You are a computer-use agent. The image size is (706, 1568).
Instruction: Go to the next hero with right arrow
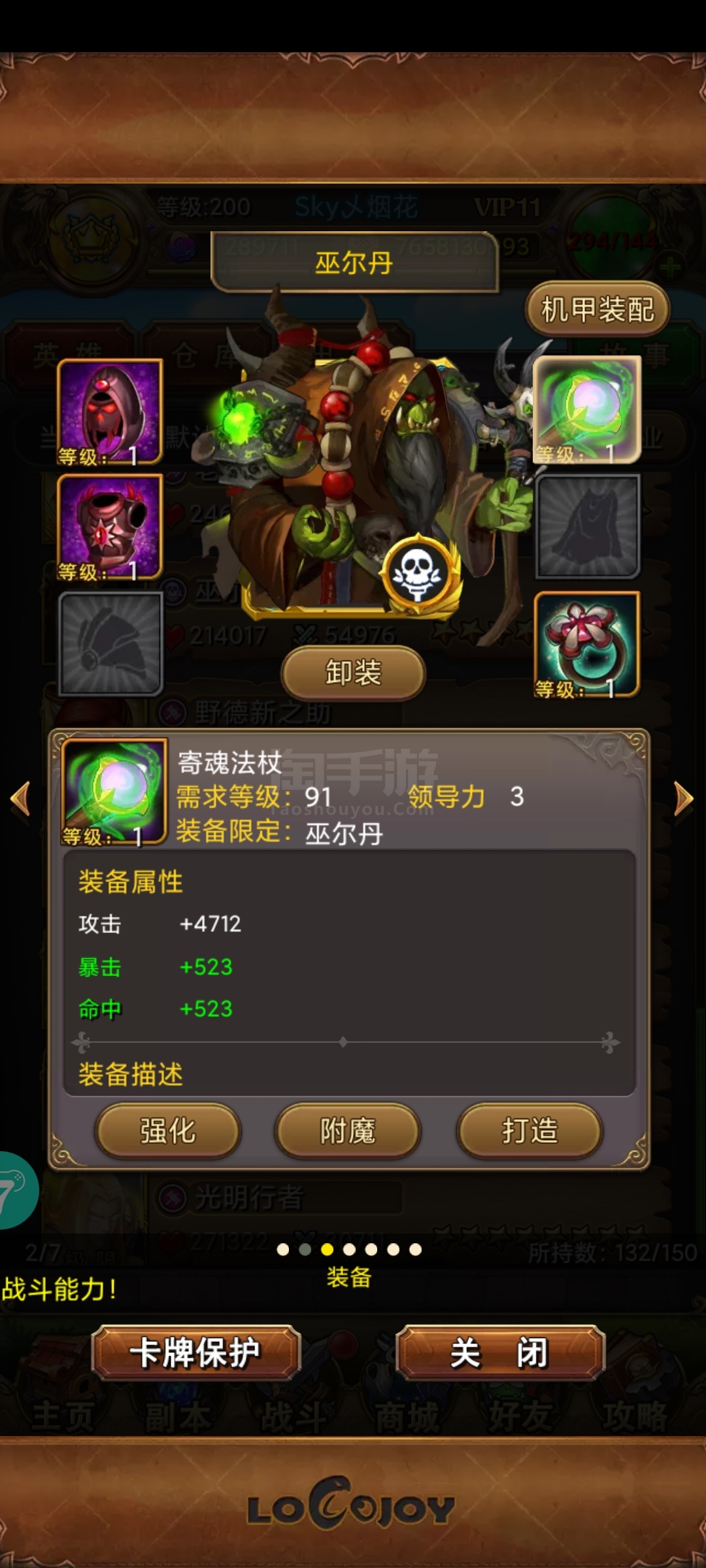tap(683, 798)
